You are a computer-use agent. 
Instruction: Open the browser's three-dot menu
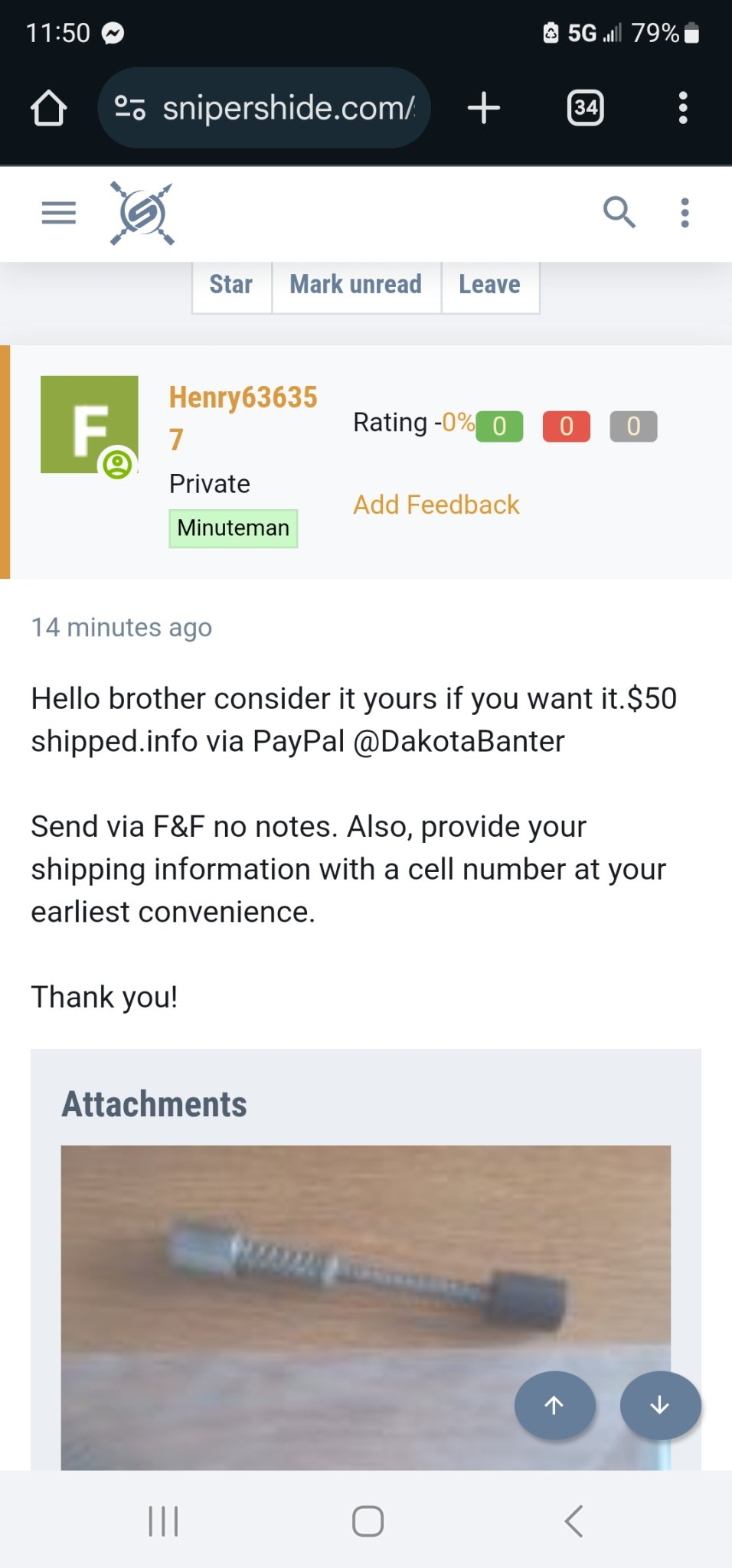click(683, 108)
